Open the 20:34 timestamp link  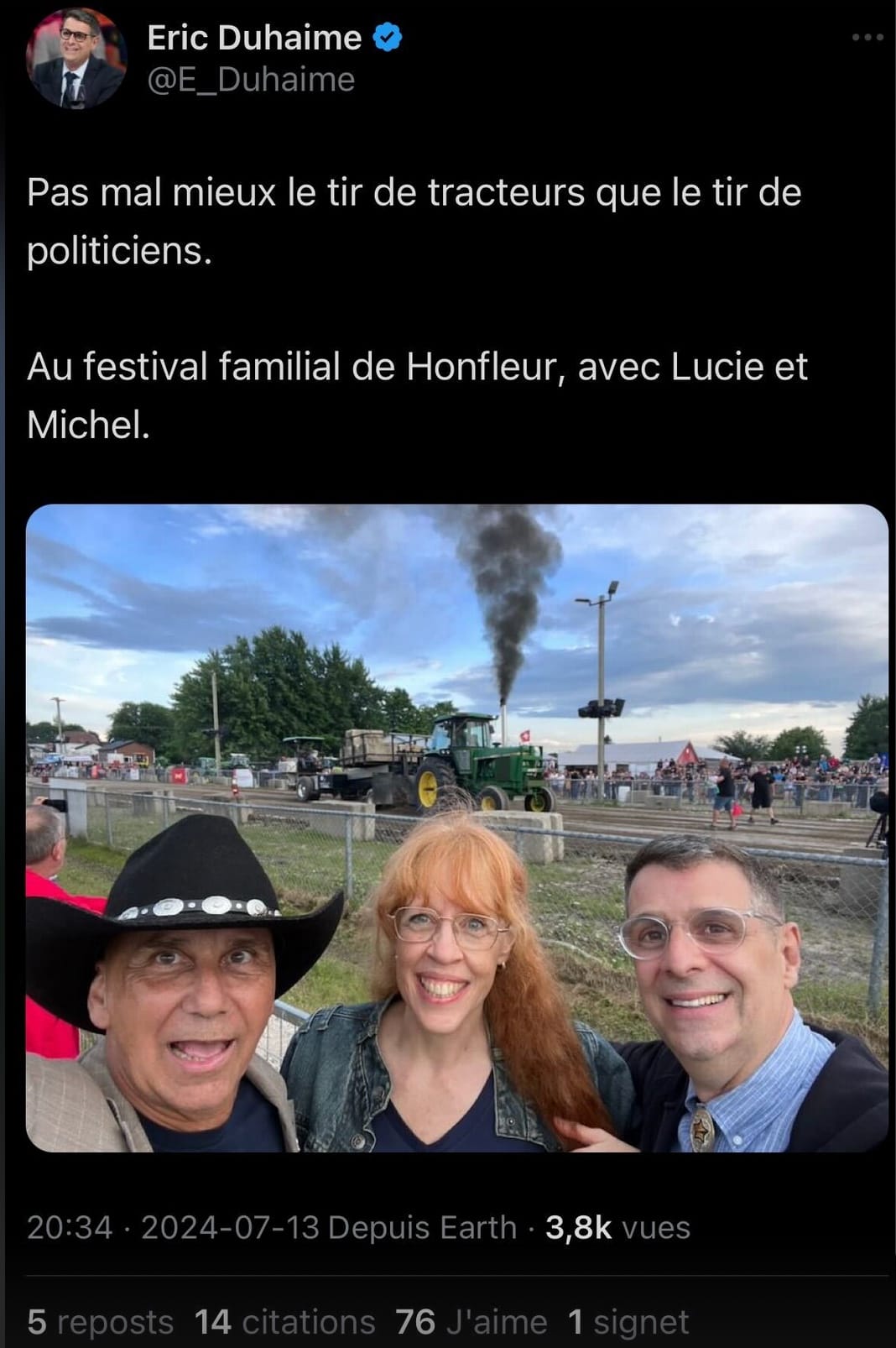click(x=70, y=1227)
